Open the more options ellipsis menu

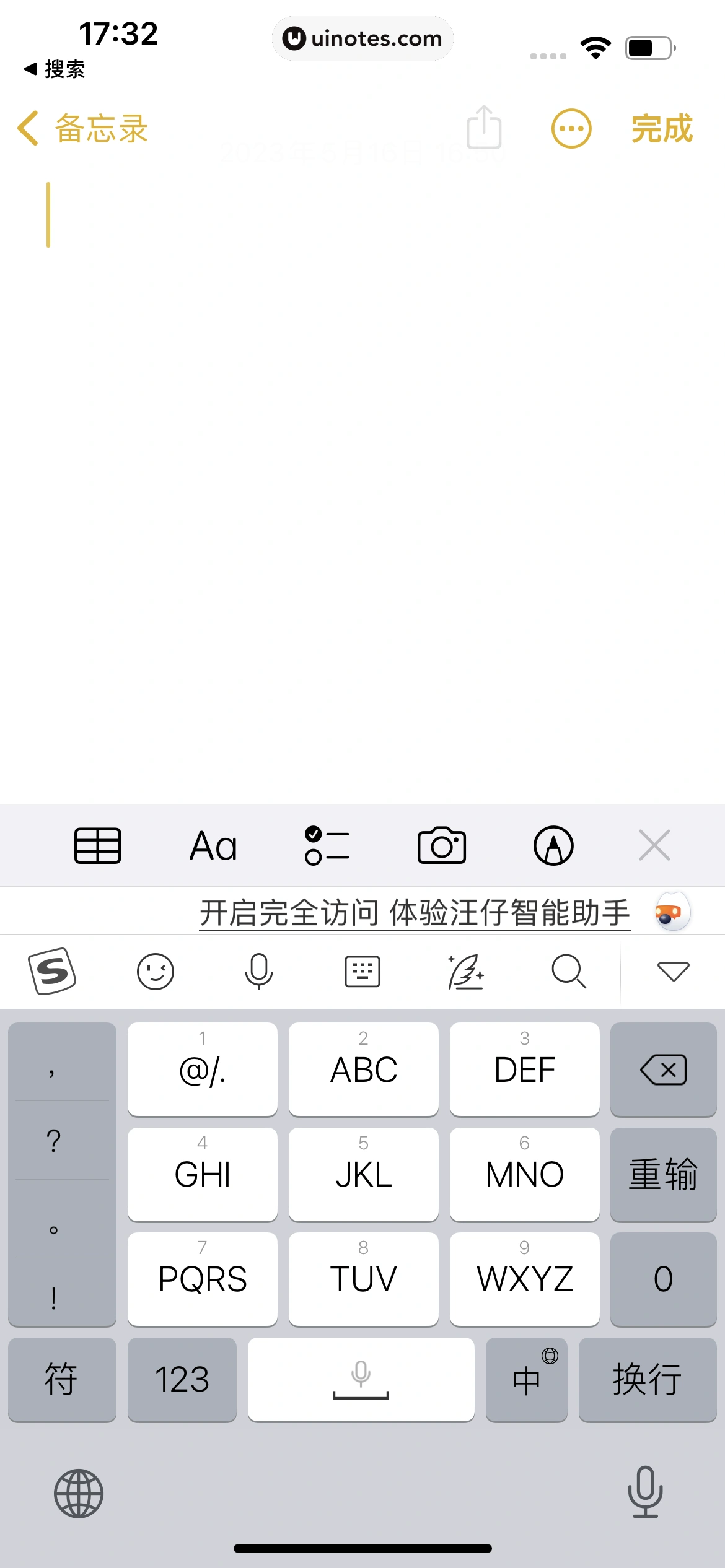(571, 129)
